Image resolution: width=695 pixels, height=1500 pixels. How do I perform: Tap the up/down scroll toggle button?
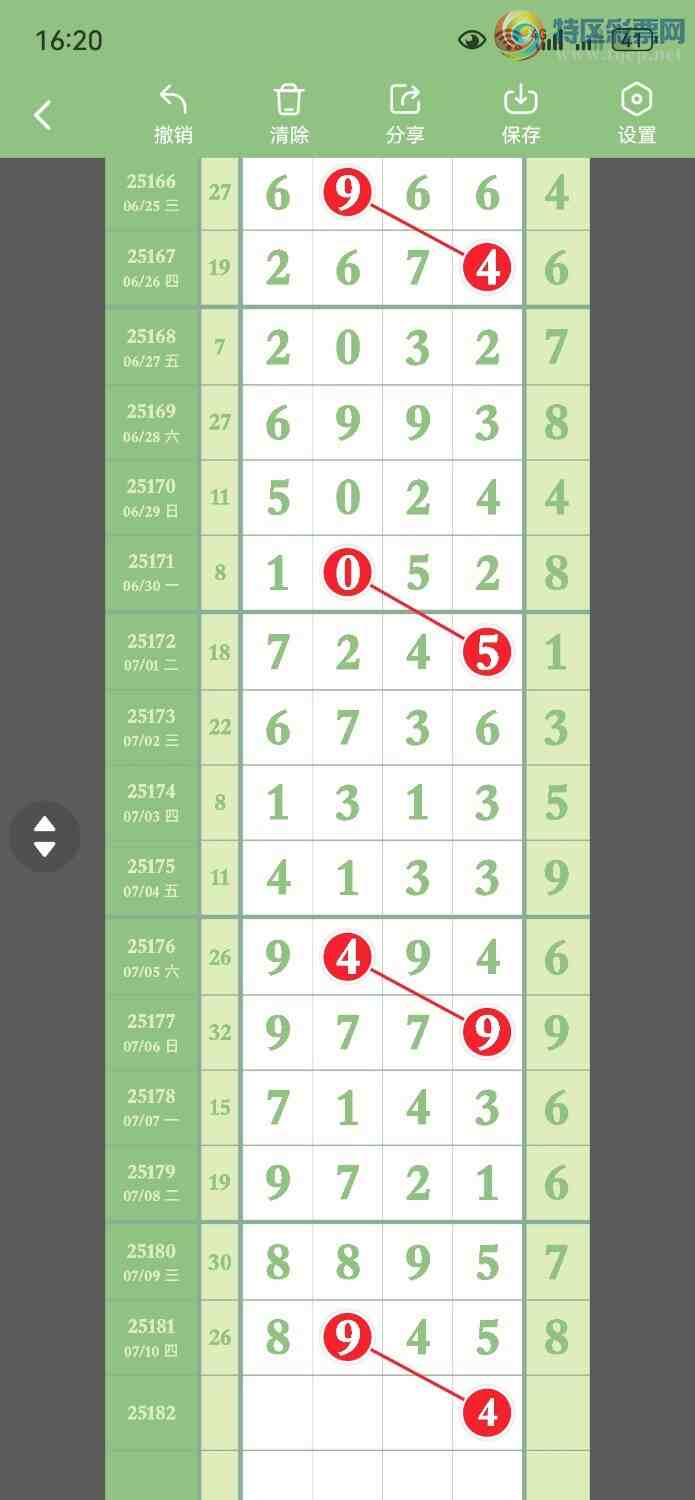45,837
